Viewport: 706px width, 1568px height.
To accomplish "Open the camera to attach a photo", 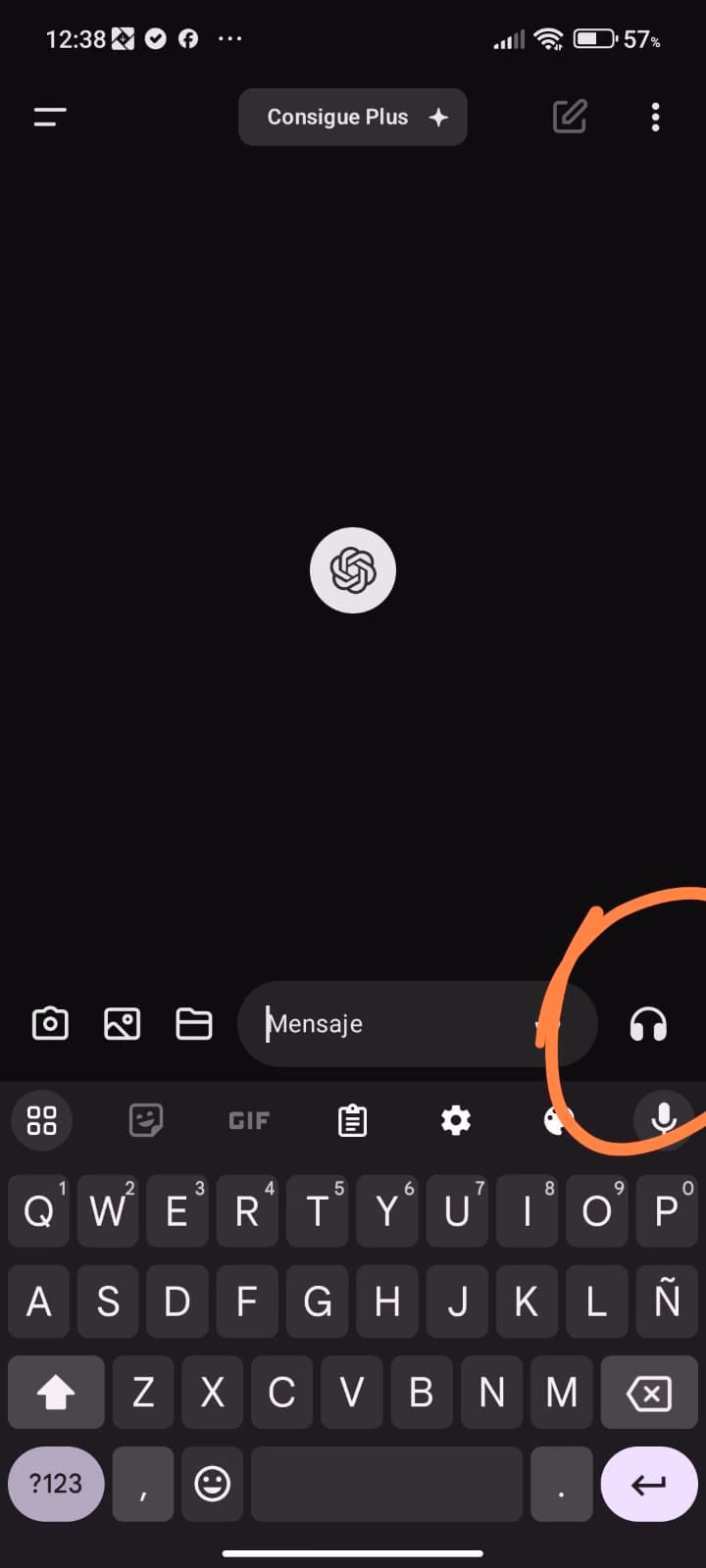I will tap(50, 1024).
